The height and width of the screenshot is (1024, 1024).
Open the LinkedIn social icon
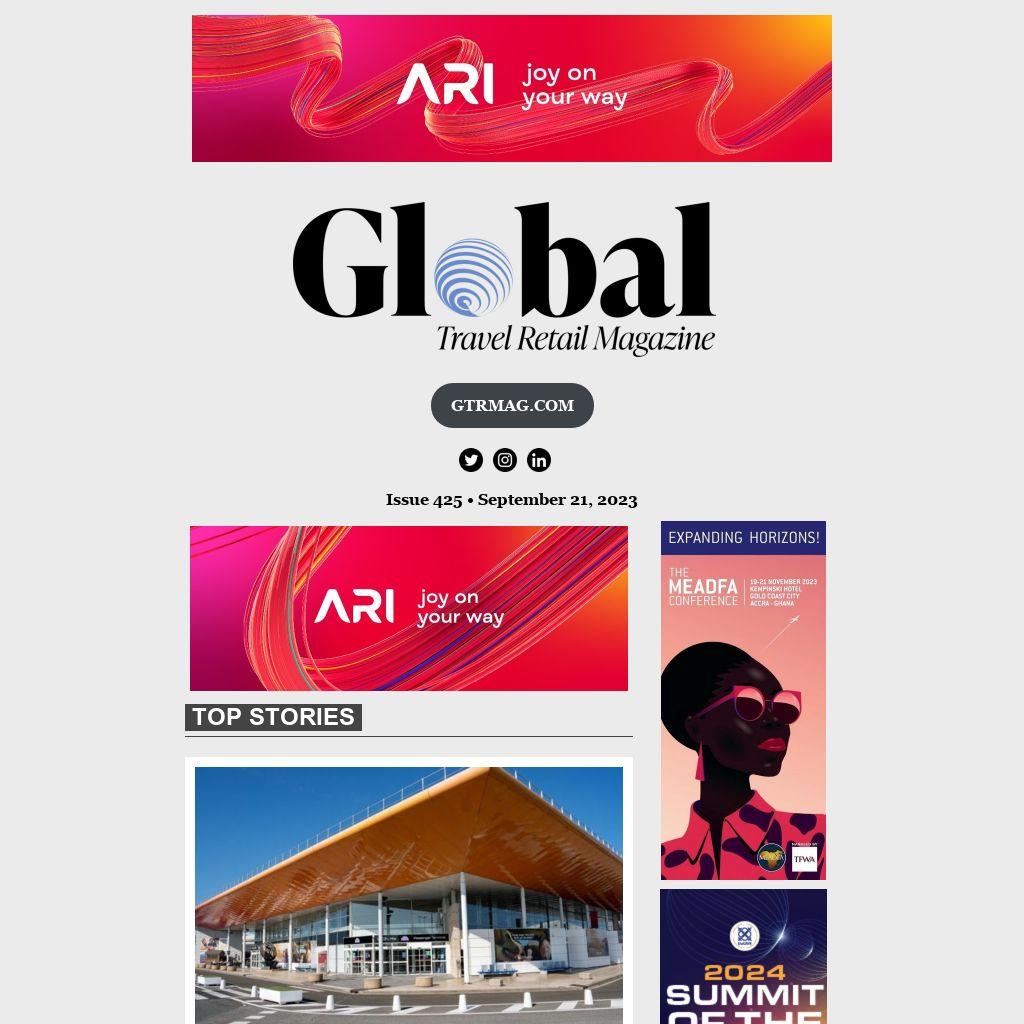point(539,460)
